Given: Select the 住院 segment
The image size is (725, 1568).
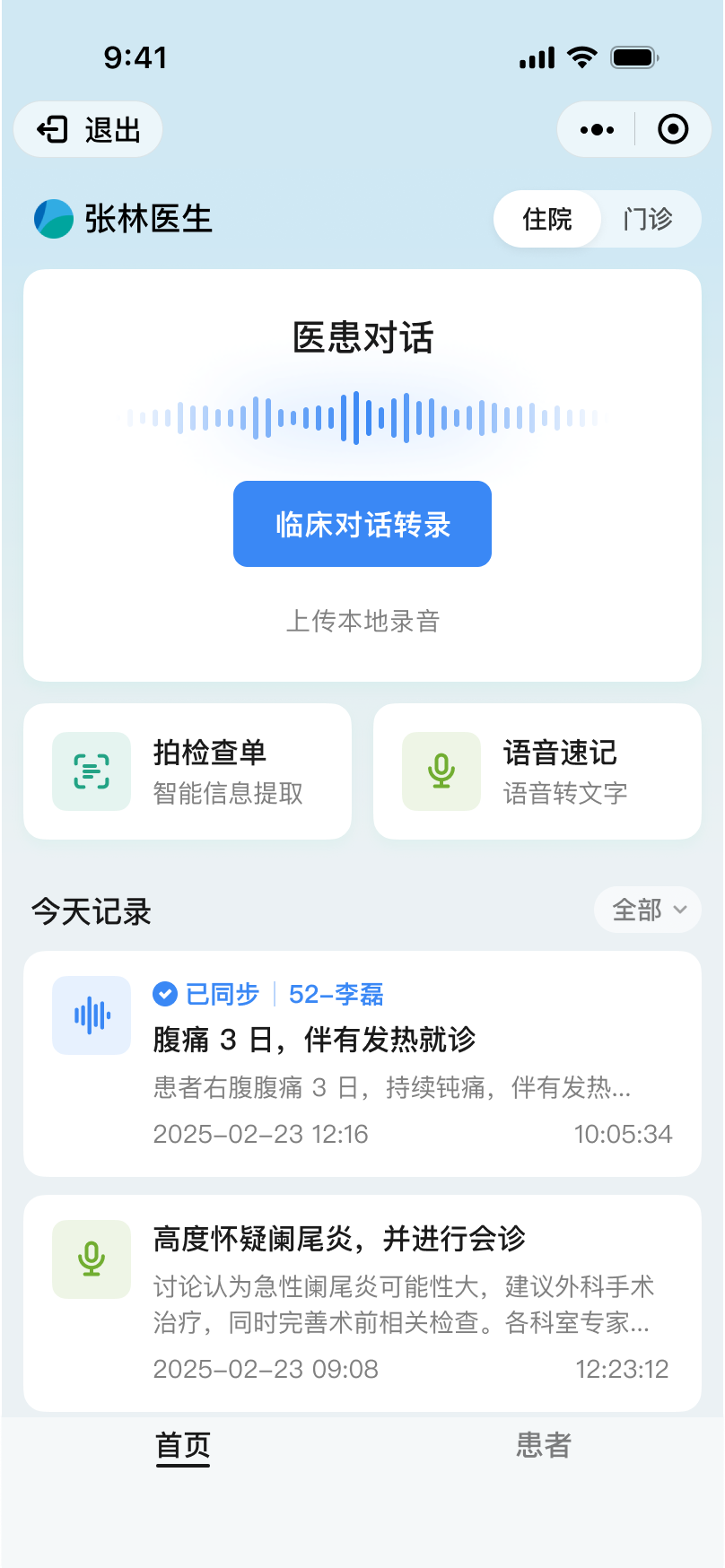Looking at the screenshot, I should click(x=547, y=219).
